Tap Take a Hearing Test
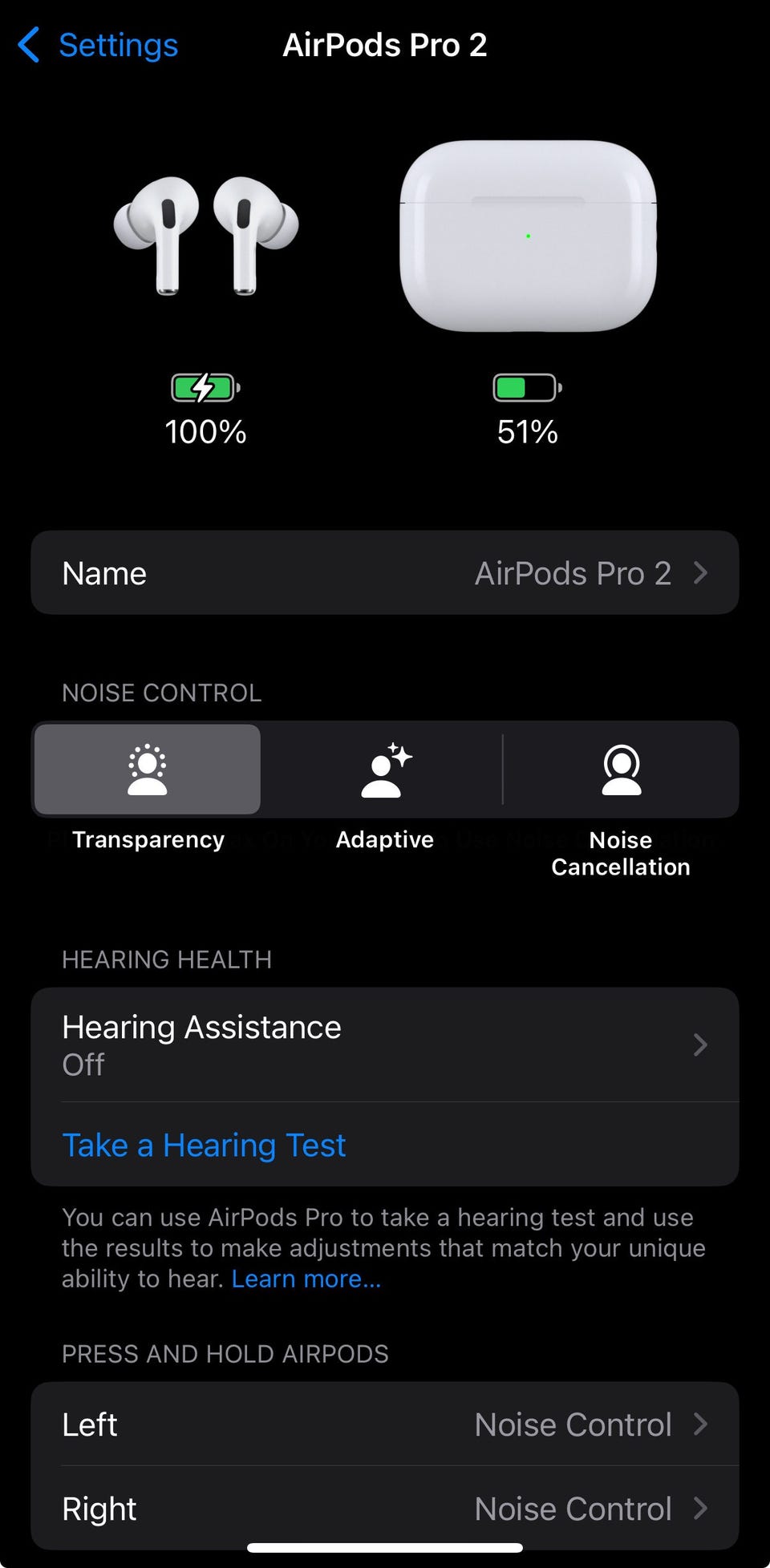The height and width of the screenshot is (1568, 770). tap(204, 1145)
